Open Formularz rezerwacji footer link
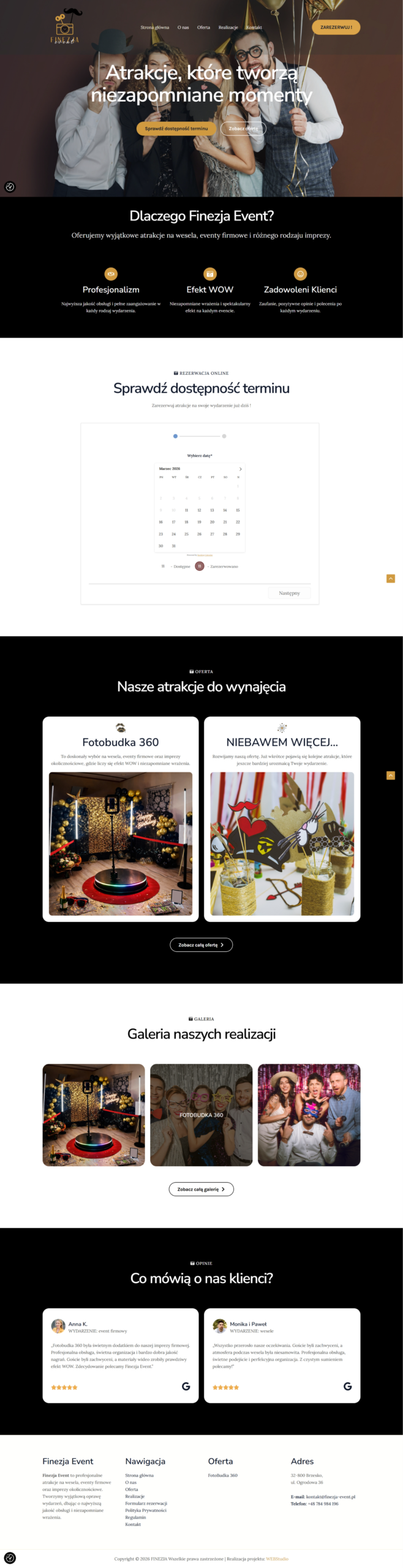The width and height of the screenshot is (403, 1568). (x=146, y=1503)
